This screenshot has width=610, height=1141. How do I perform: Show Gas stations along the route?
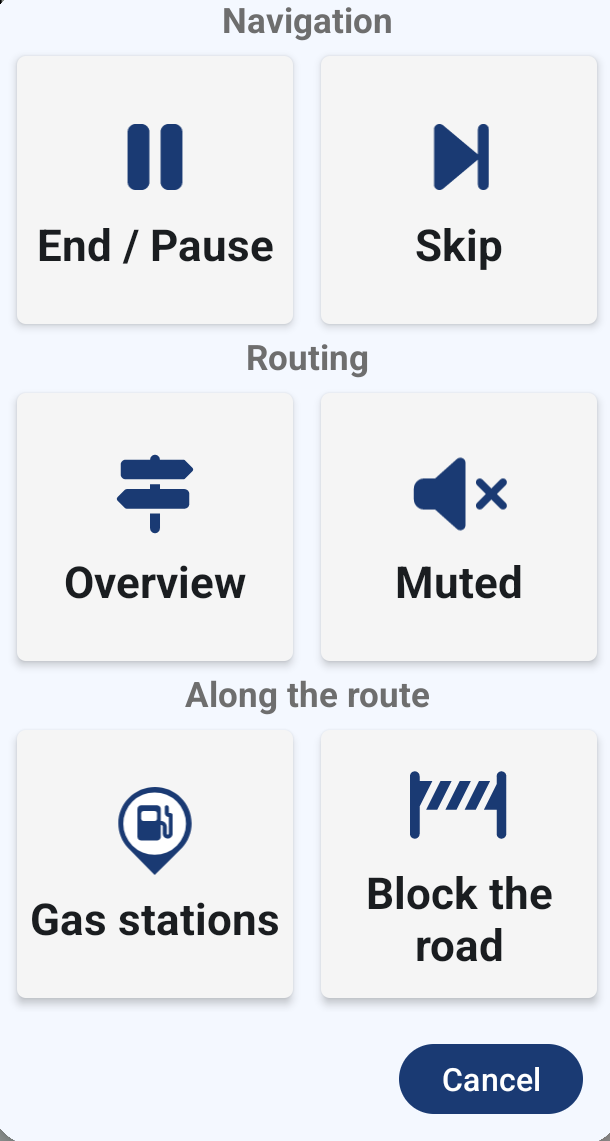(155, 864)
